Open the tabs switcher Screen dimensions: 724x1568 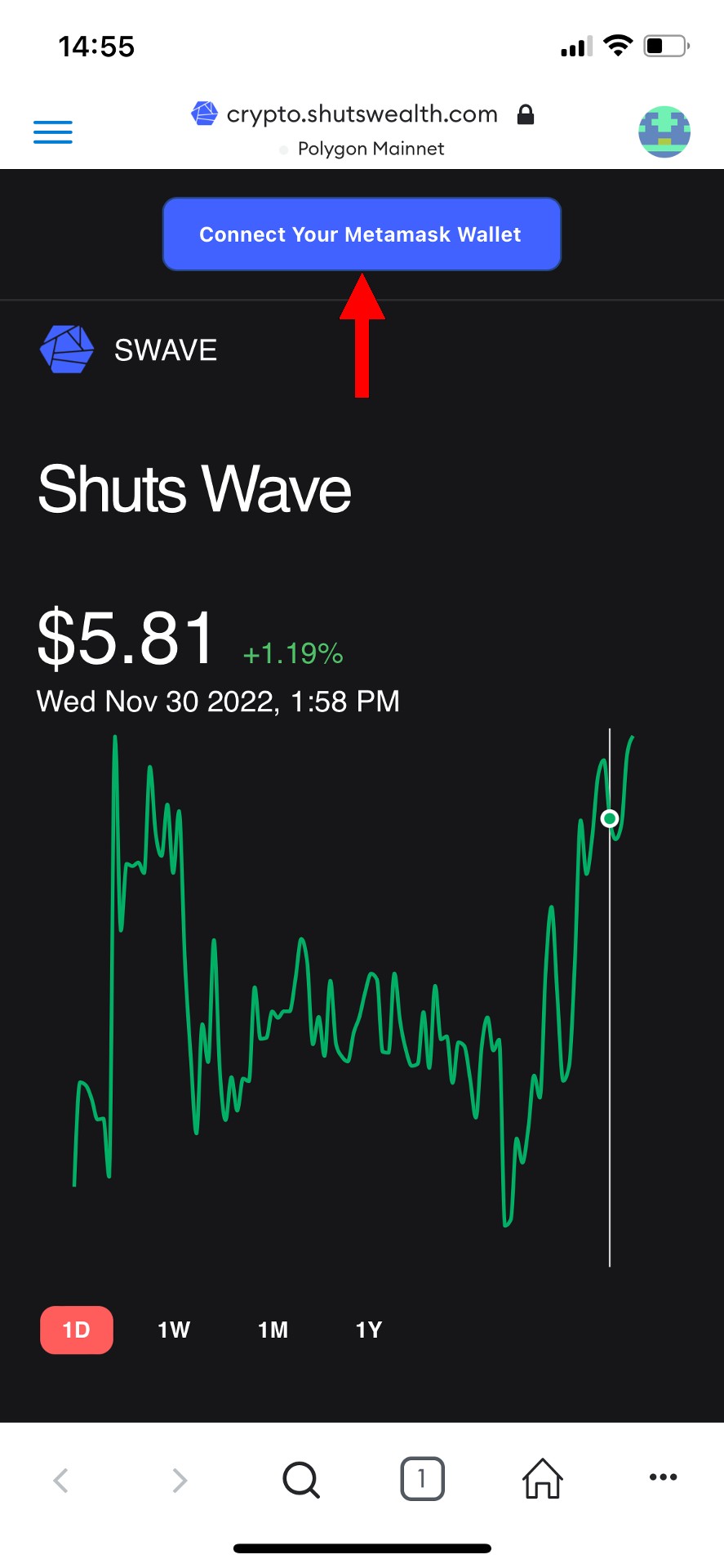tap(422, 1478)
